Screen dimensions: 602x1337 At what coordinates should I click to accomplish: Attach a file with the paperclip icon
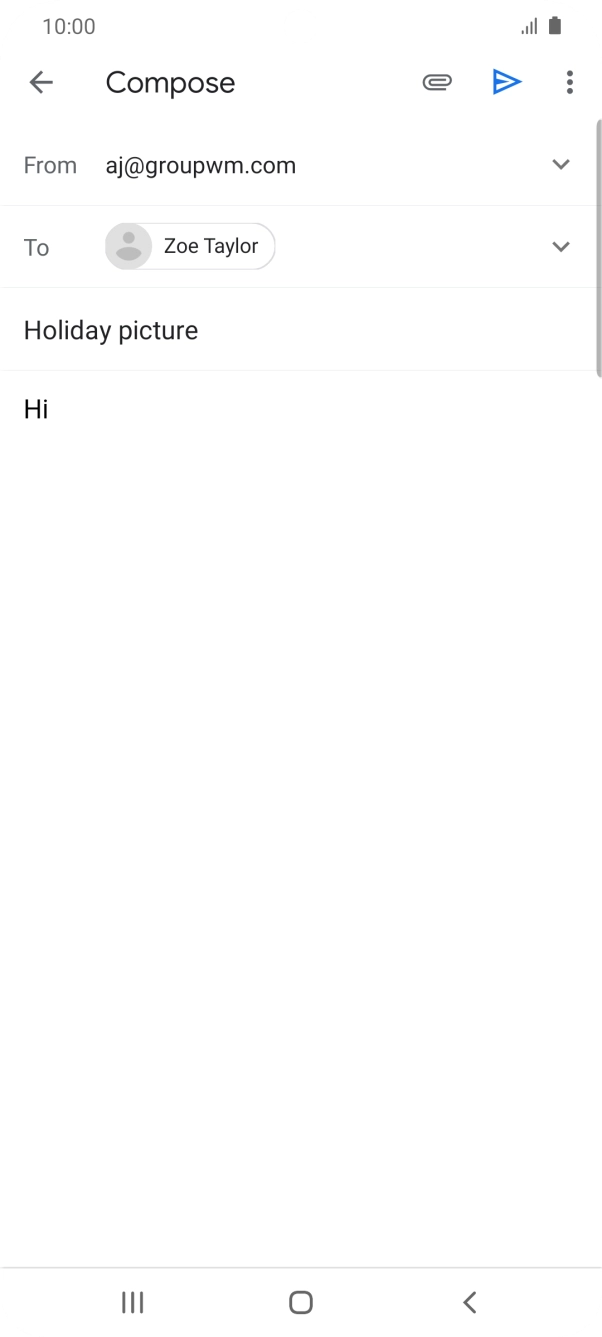(x=436, y=82)
